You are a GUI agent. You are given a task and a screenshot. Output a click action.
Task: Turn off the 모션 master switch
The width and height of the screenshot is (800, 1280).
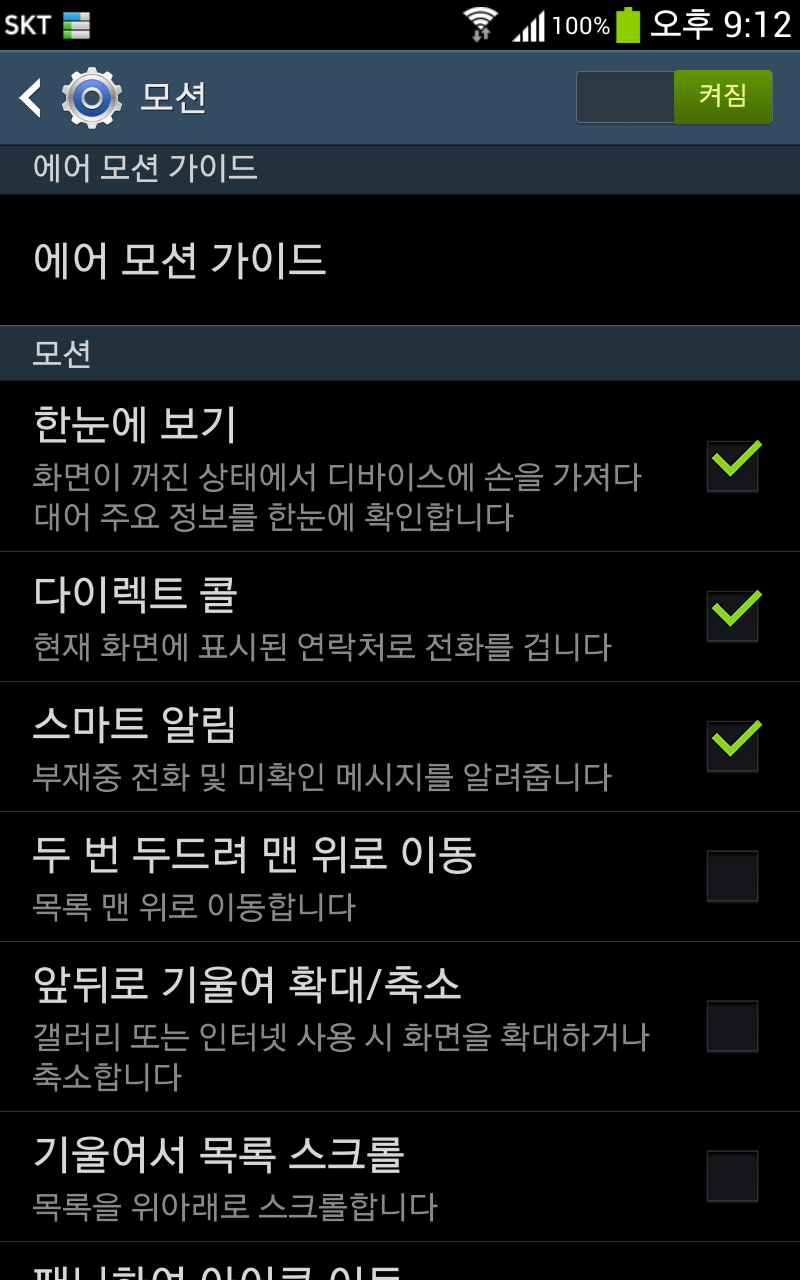[x=674, y=97]
